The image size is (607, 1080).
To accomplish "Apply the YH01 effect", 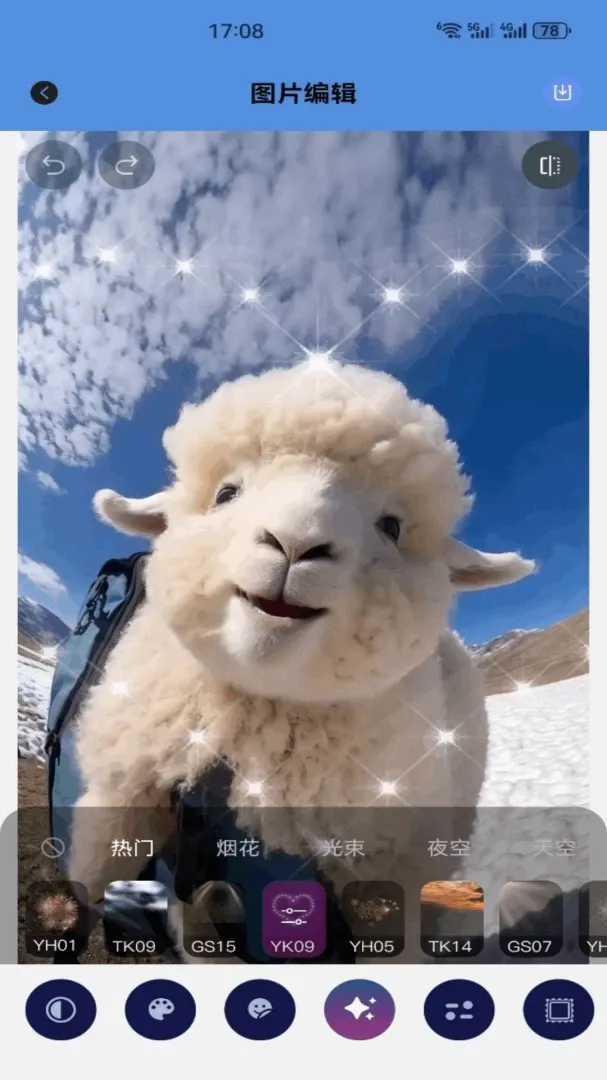I will tap(56, 919).
